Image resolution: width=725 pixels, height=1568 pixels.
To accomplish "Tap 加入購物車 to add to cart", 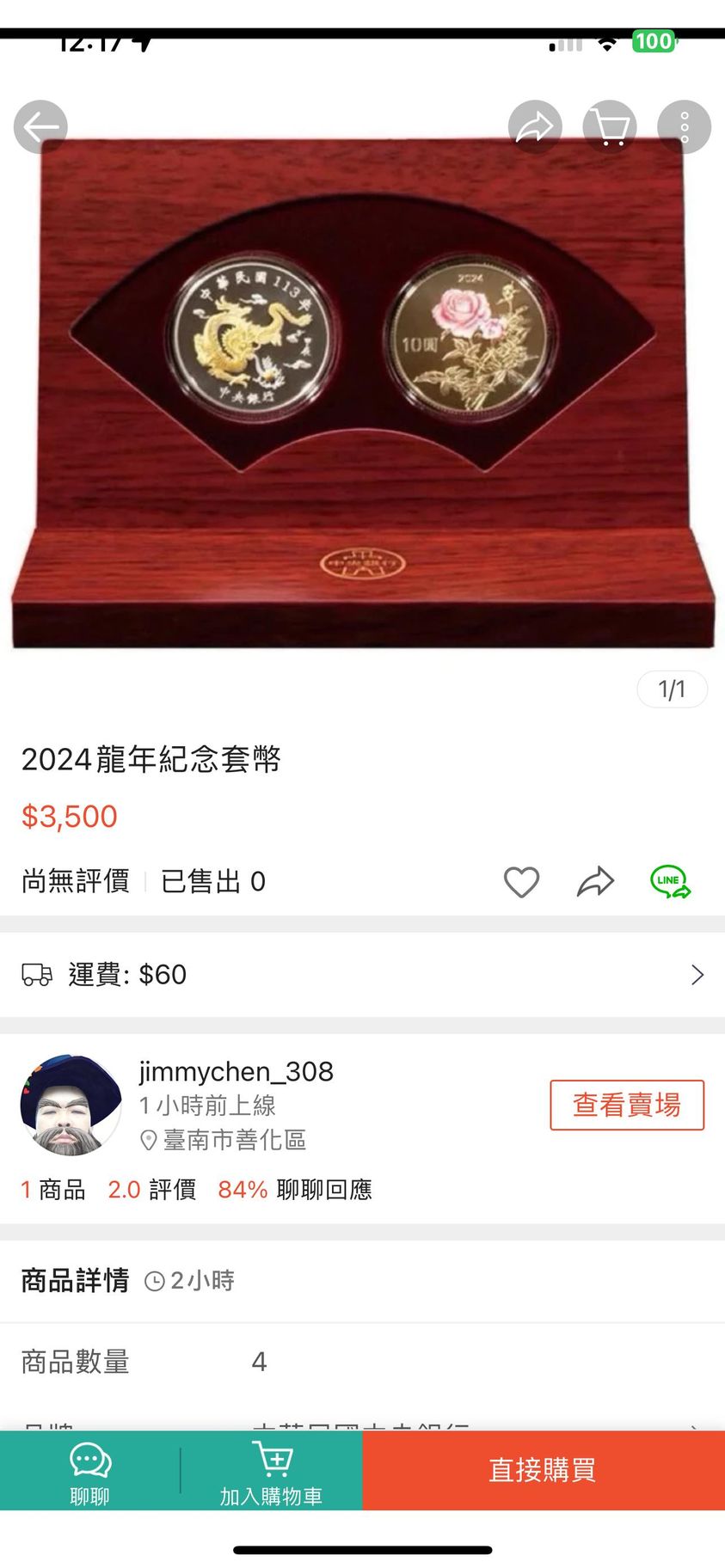I will (x=271, y=1472).
